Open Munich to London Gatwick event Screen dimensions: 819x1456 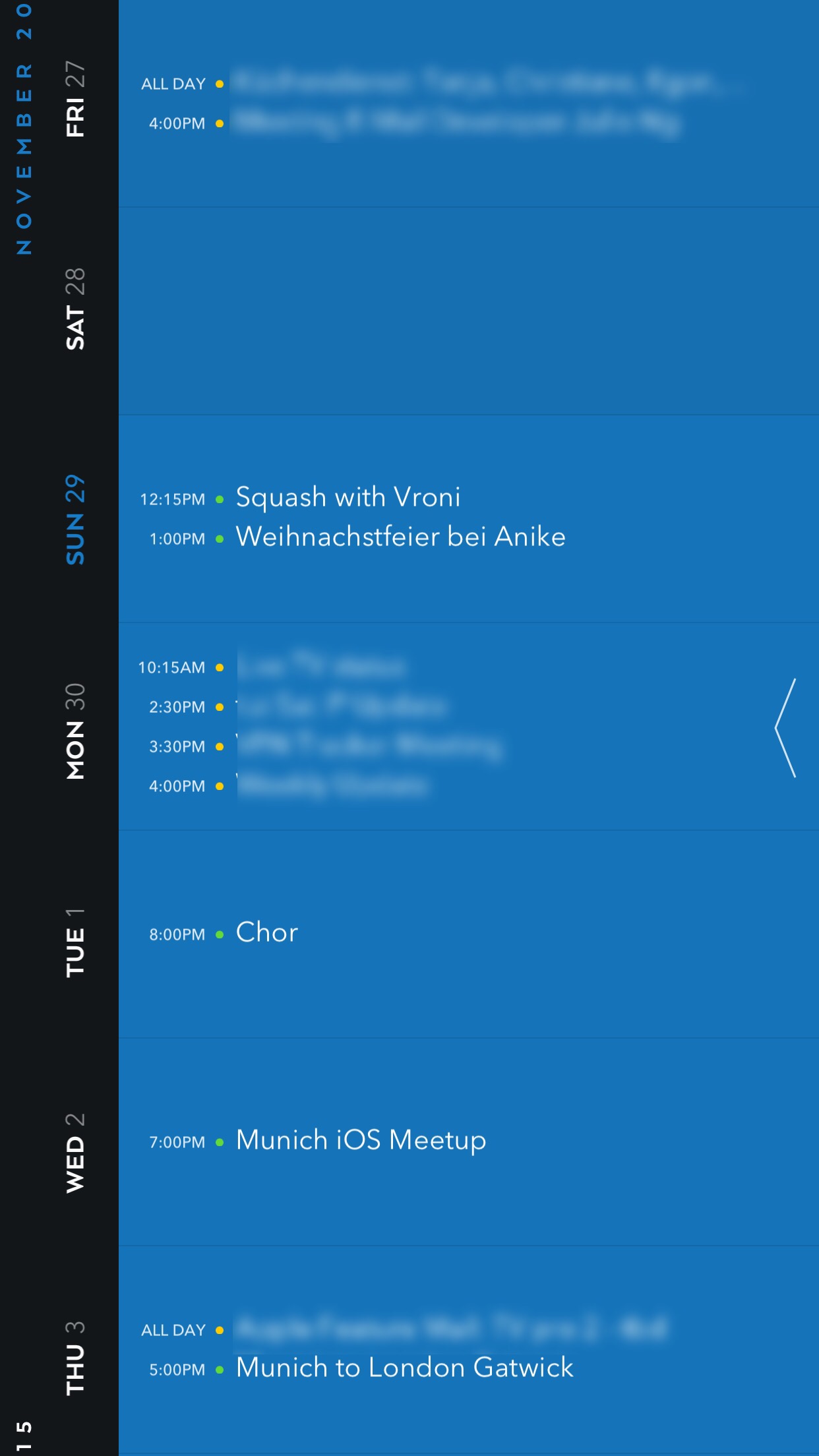[x=404, y=1368]
